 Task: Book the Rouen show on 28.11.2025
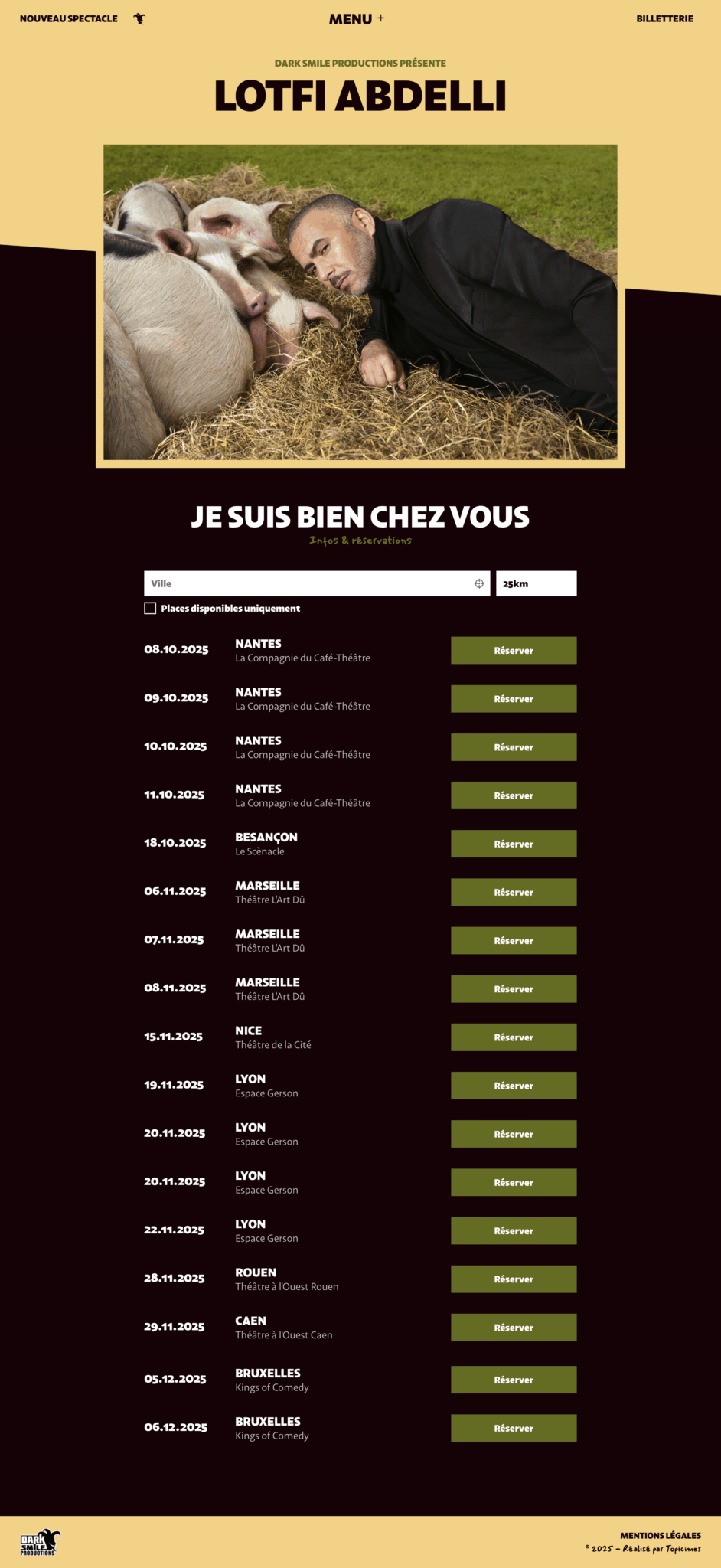pyautogui.click(x=514, y=1279)
